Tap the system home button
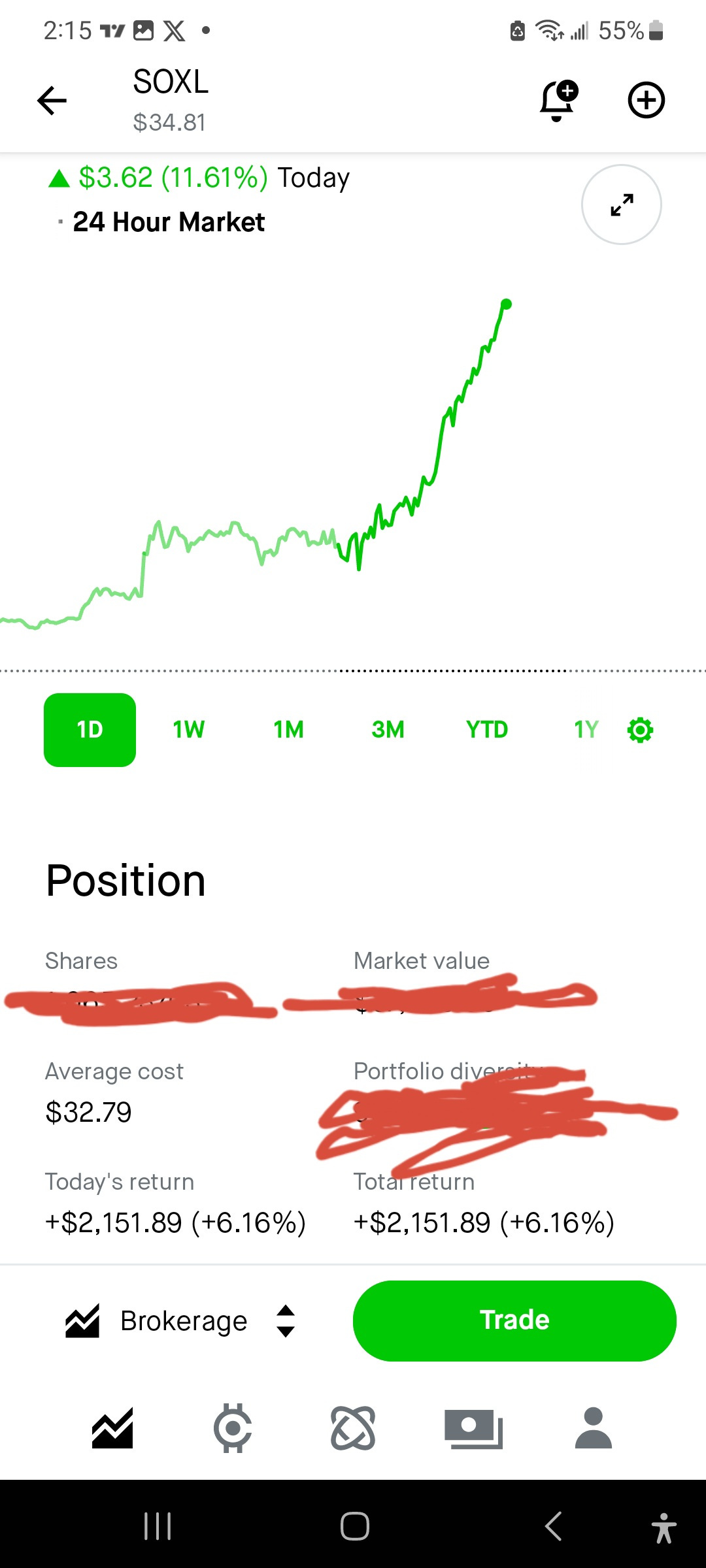The height and width of the screenshot is (1568, 706). click(354, 1526)
